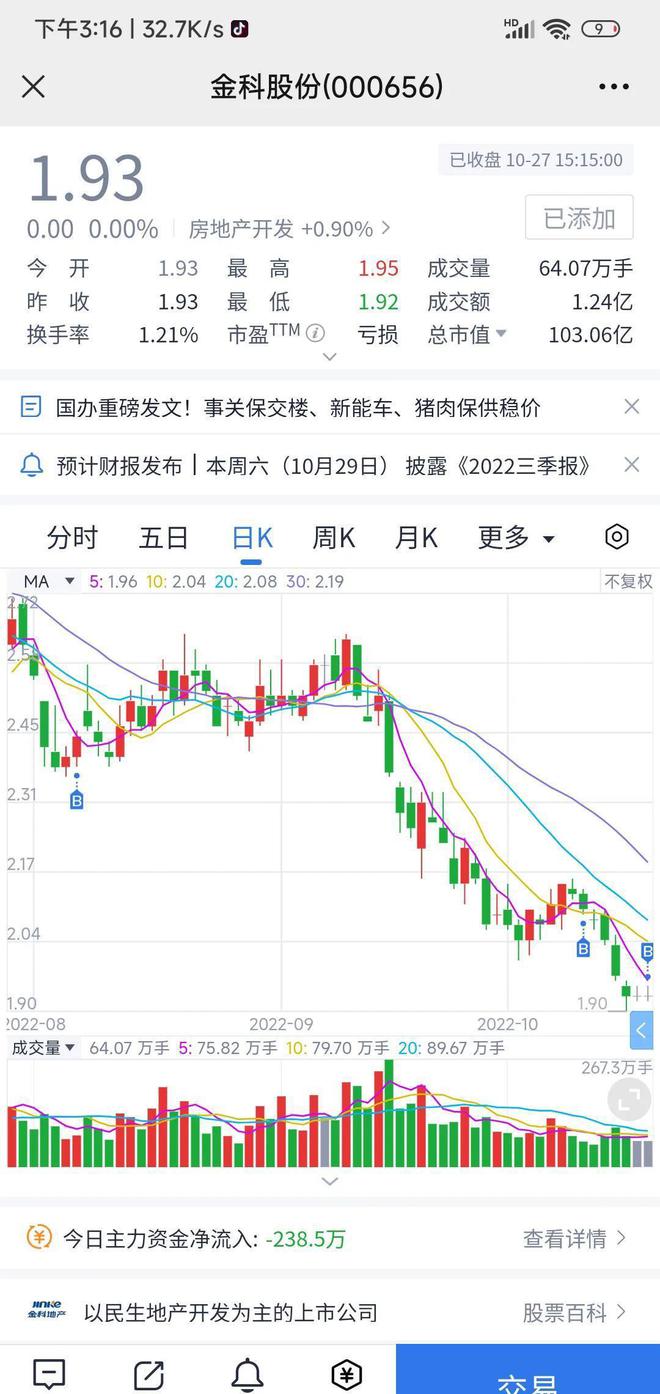Open the 国办重磅发文 news banner
660x1394 pixels.
297,407
